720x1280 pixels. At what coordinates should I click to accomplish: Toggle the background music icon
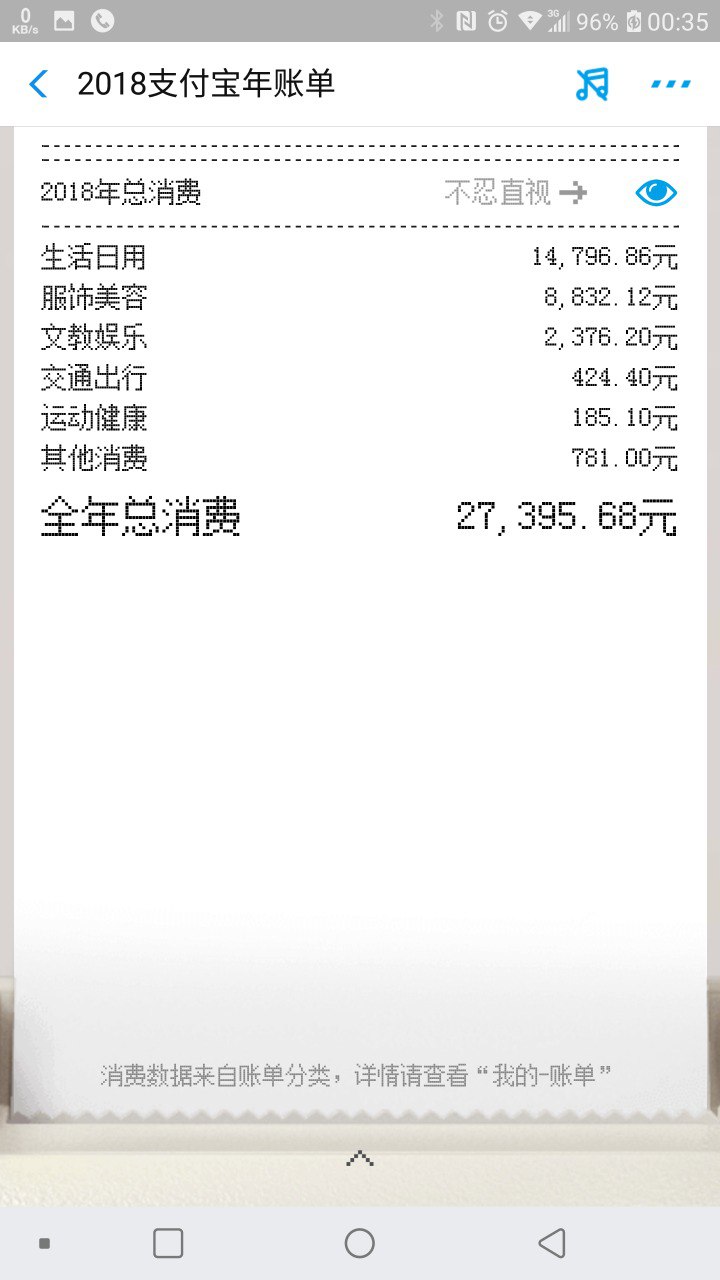click(x=592, y=84)
